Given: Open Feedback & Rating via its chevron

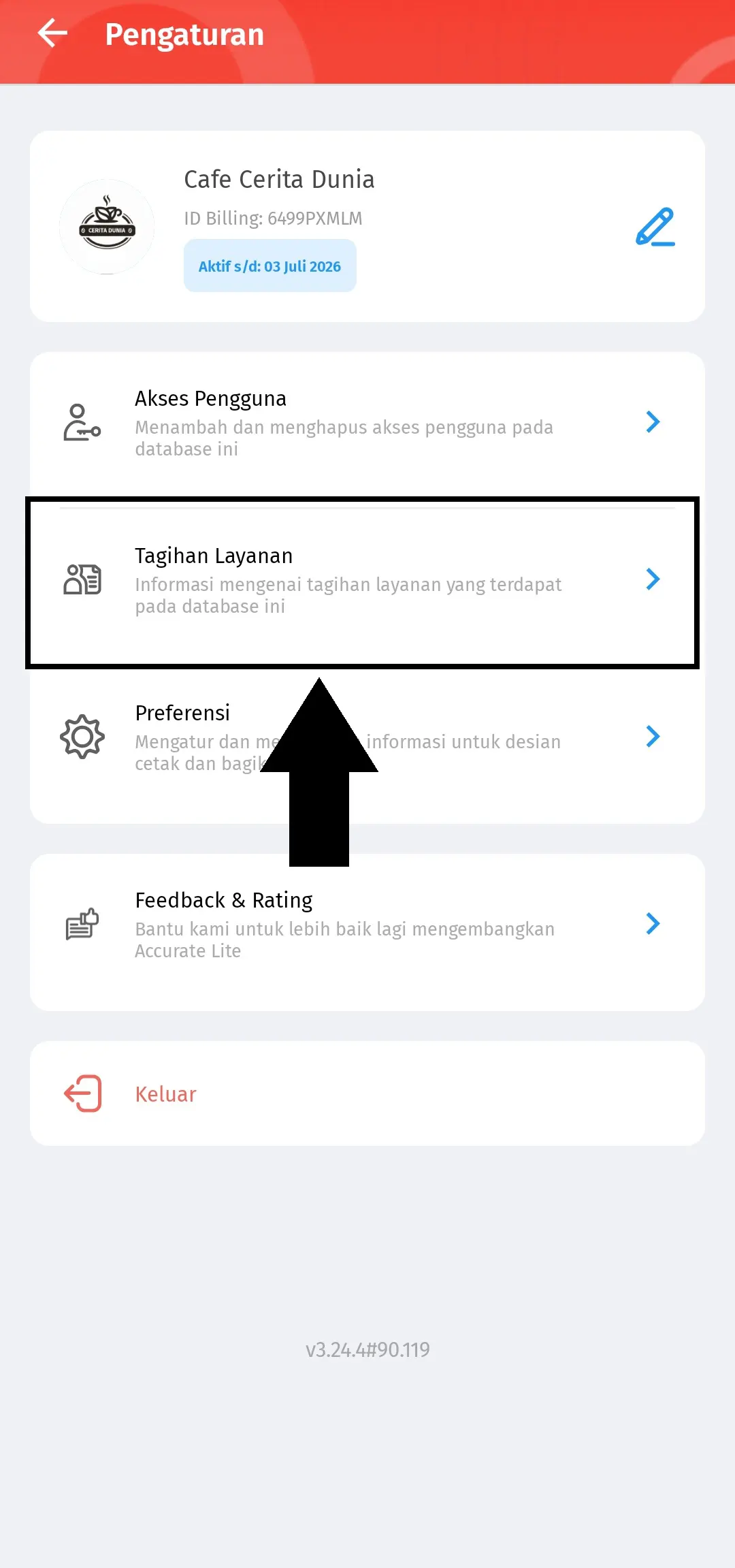Looking at the screenshot, I should pos(653,925).
